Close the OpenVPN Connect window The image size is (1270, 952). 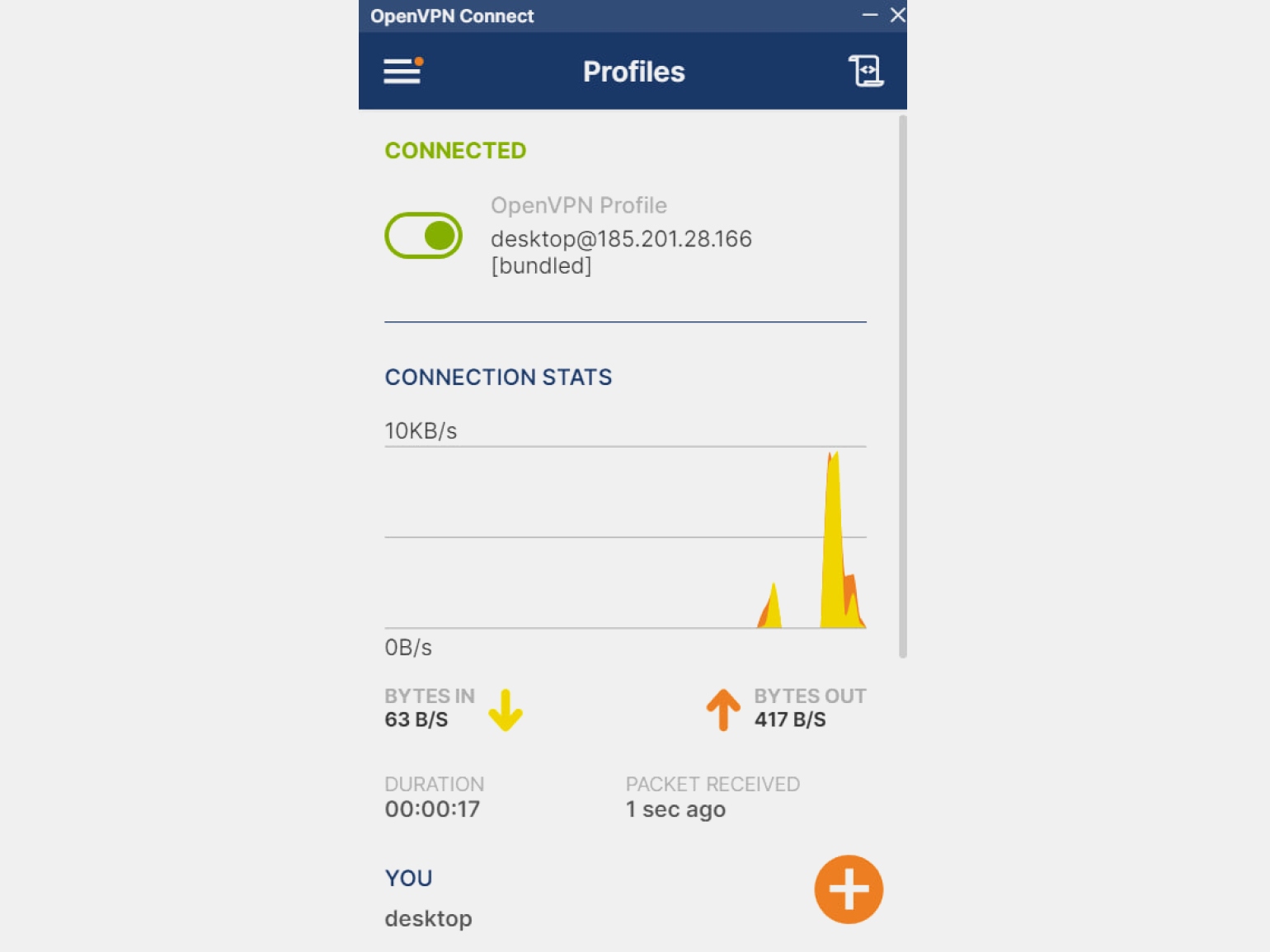(x=897, y=15)
